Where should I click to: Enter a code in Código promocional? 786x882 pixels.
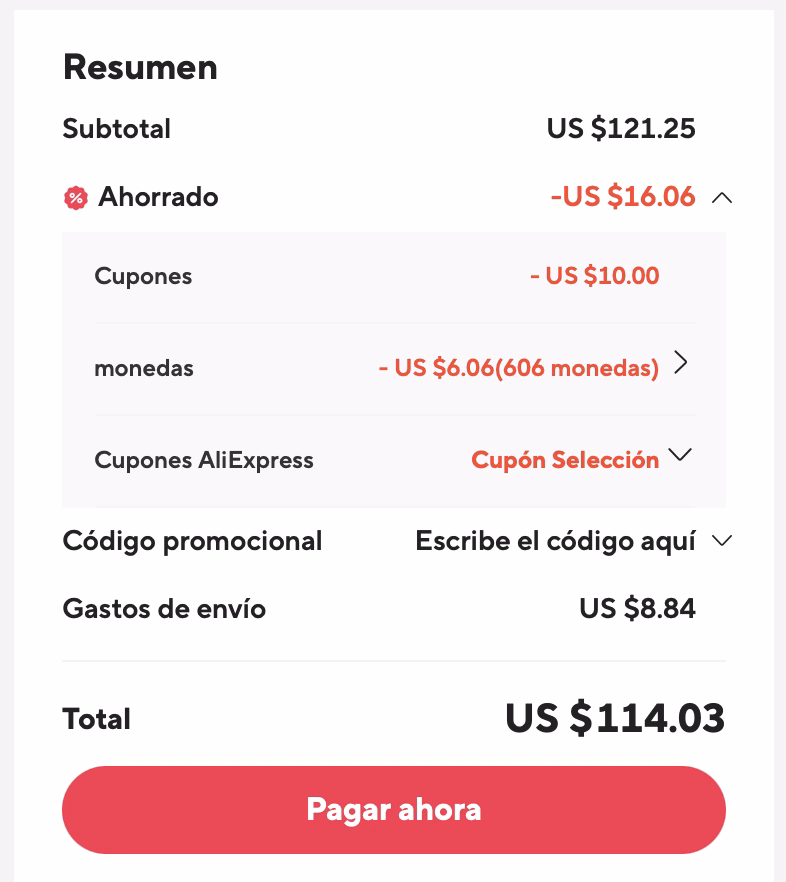tap(555, 542)
